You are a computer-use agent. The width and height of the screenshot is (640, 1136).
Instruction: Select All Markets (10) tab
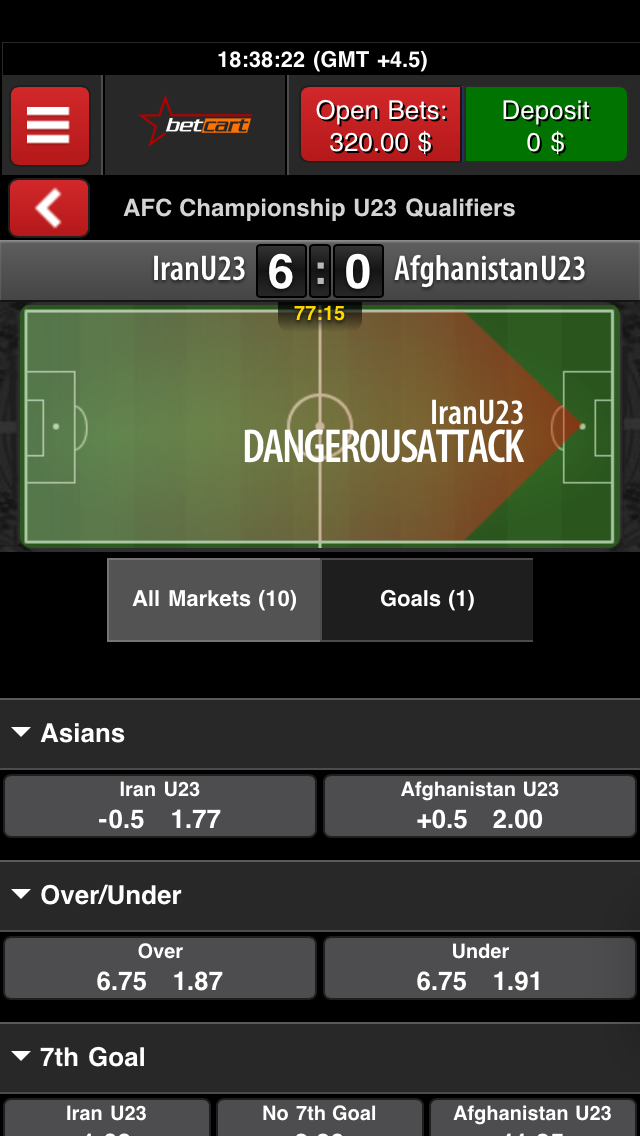[x=214, y=599]
